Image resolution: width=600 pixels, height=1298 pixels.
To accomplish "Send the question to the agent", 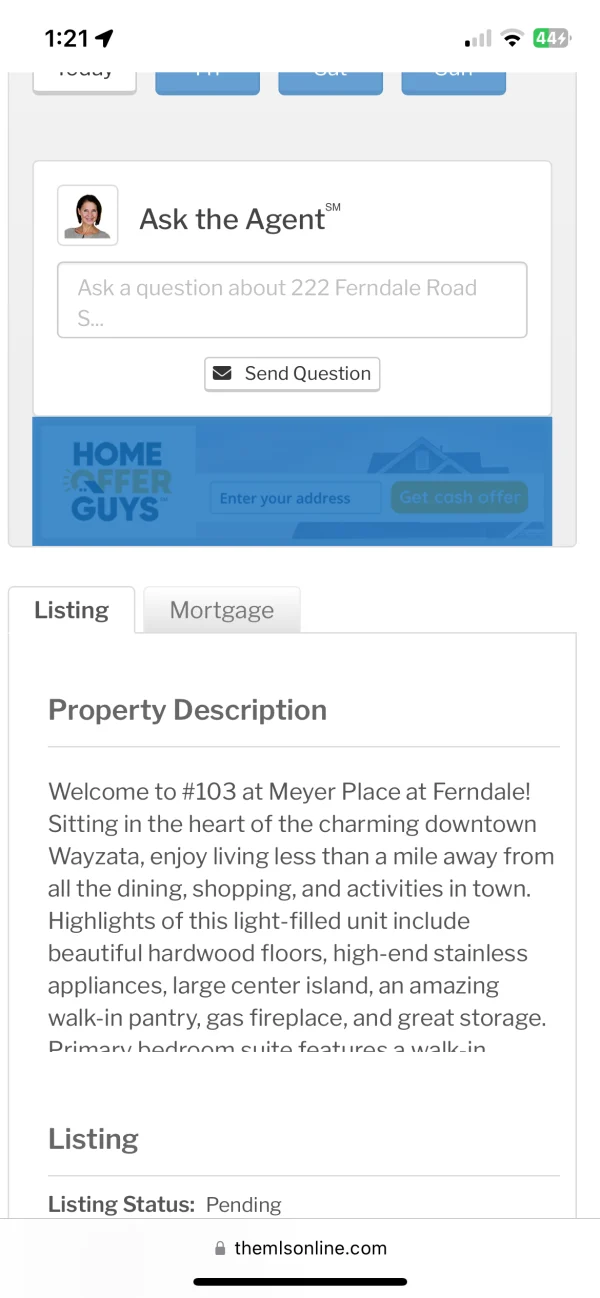I will tap(292, 374).
